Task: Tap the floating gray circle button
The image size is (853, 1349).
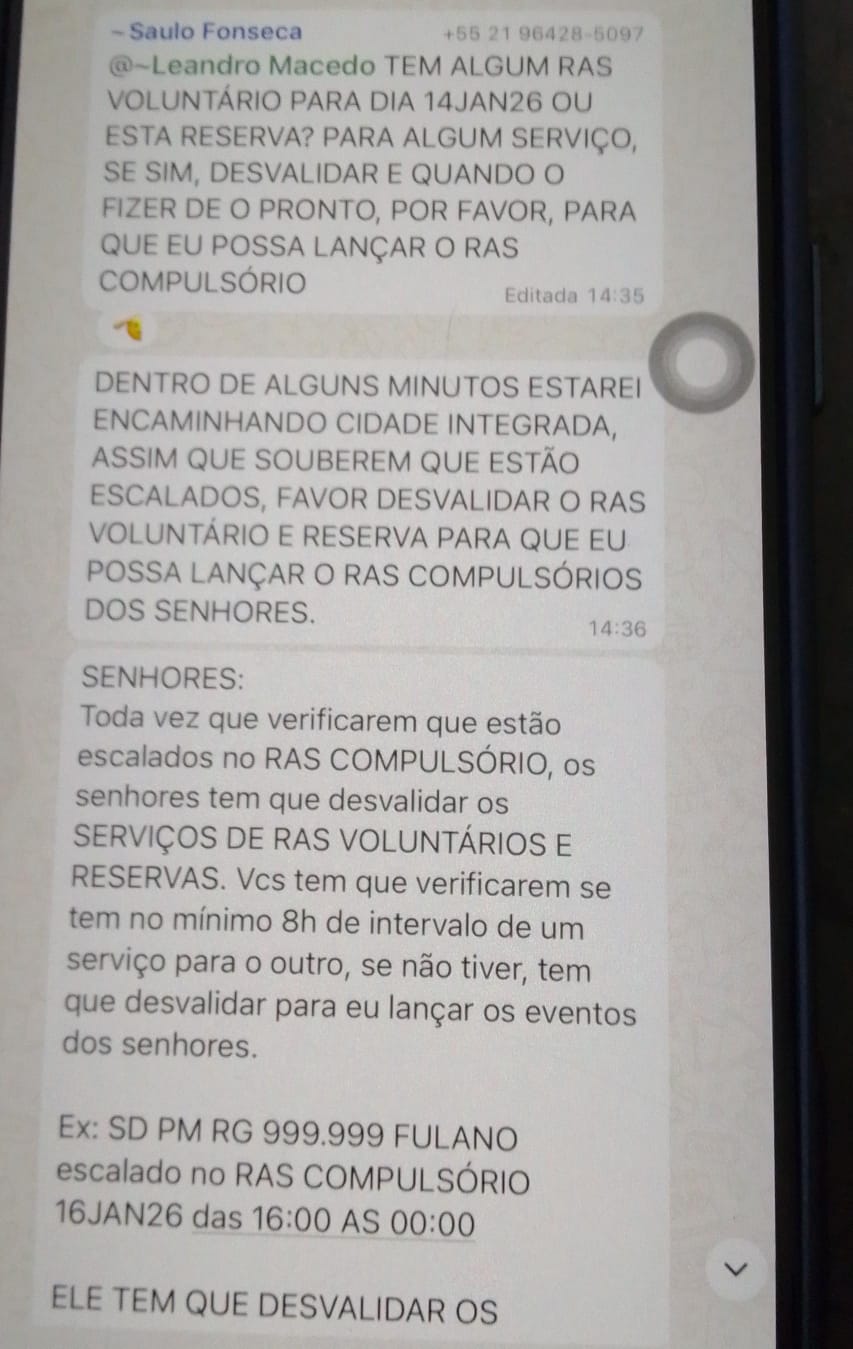Action: pos(702,362)
